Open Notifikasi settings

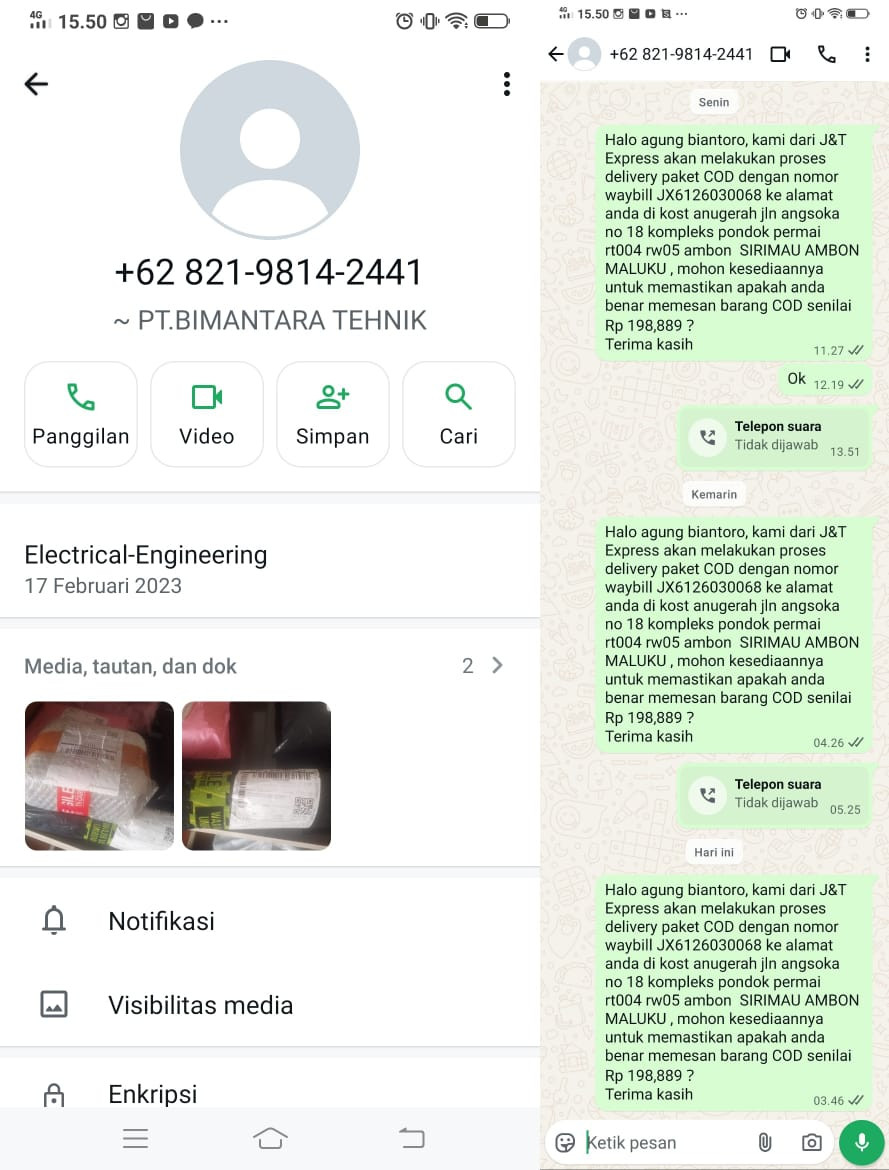269,921
